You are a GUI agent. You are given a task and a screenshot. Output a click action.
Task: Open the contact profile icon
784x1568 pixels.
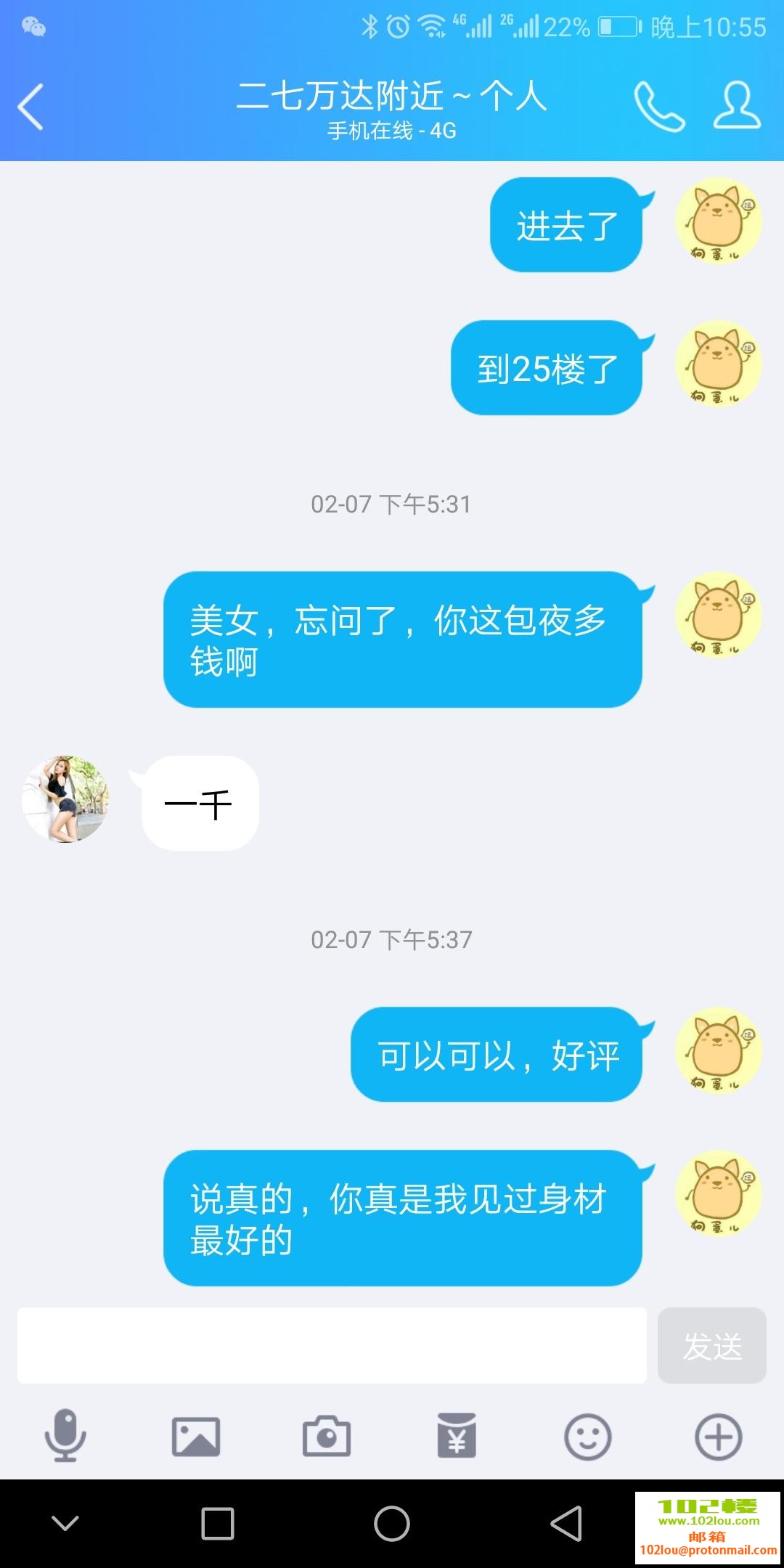[x=736, y=107]
